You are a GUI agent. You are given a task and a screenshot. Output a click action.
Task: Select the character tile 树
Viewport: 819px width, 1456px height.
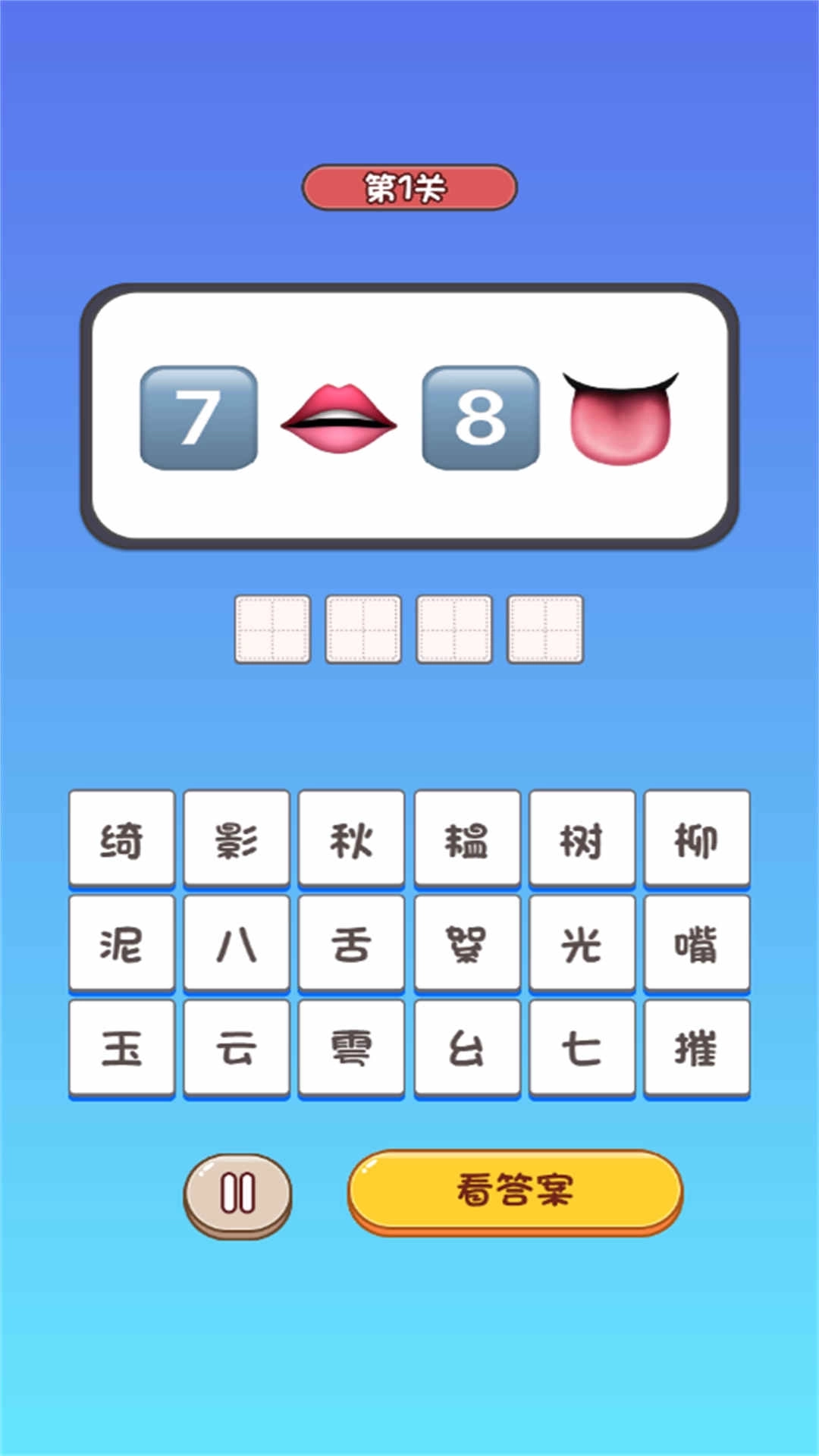click(581, 839)
